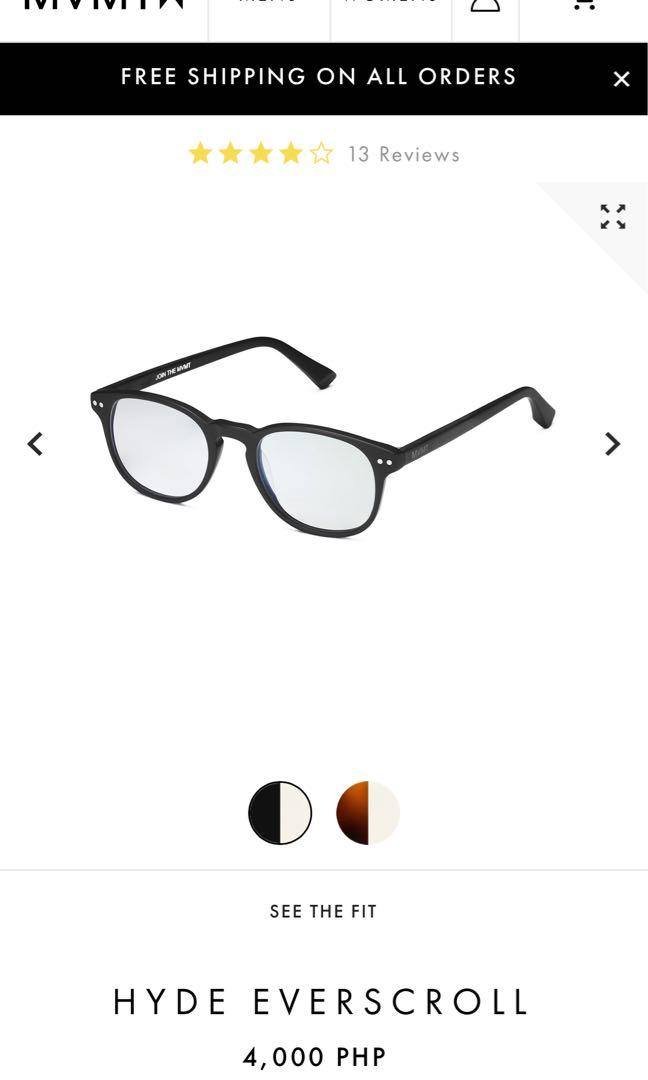Select the black frame color swatch

point(280,813)
